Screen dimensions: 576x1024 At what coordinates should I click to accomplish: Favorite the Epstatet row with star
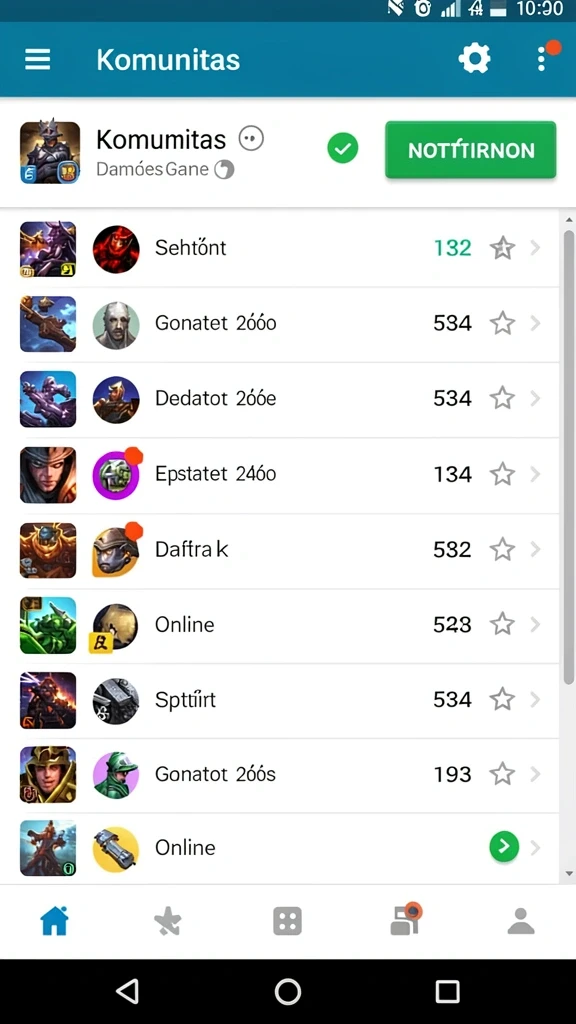click(502, 474)
